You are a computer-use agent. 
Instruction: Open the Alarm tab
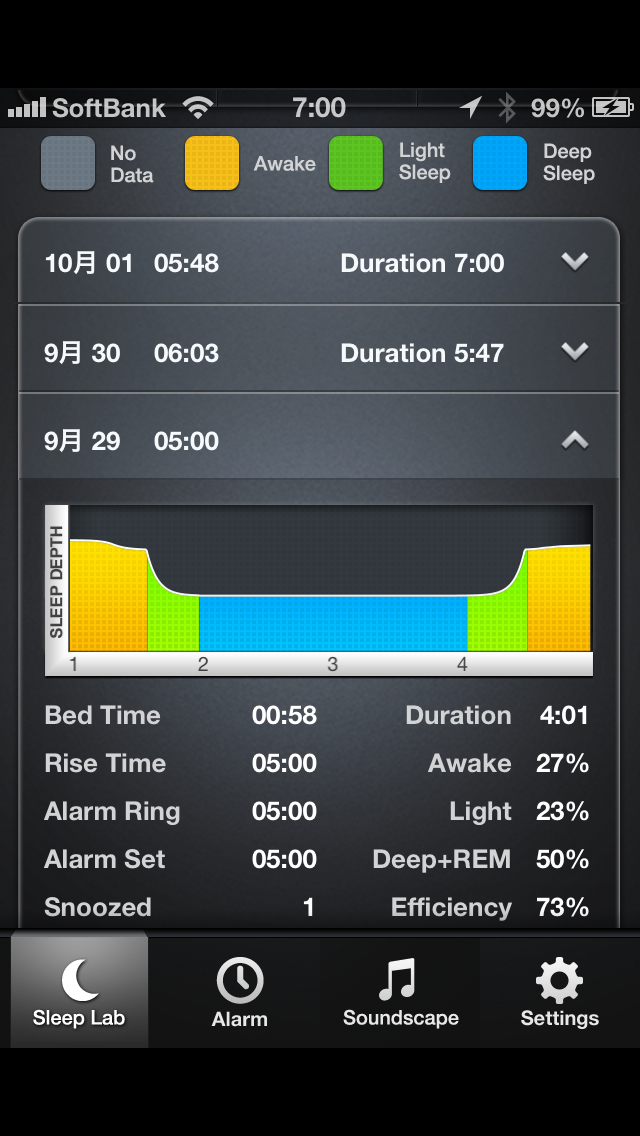coord(240,992)
